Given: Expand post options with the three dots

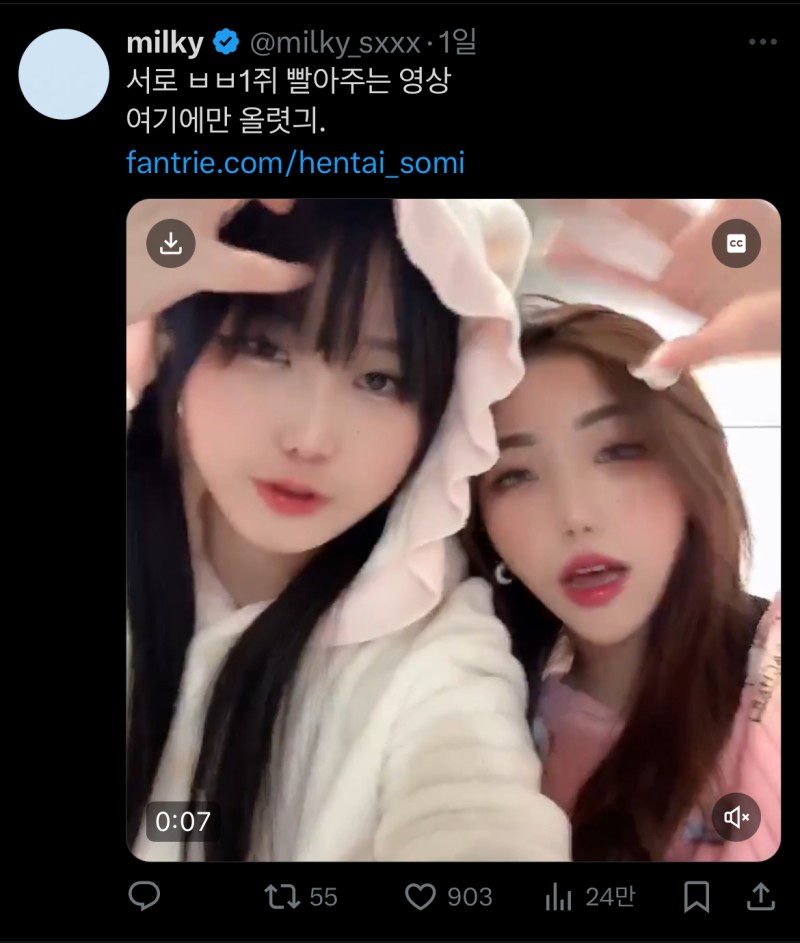Looking at the screenshot, I should point(762,40).
